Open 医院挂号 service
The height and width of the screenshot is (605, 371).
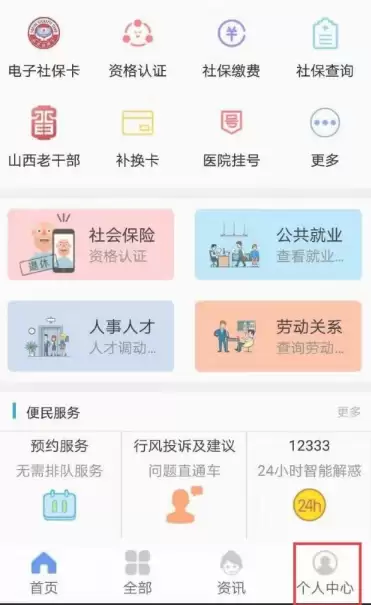[x=231, y=136]
